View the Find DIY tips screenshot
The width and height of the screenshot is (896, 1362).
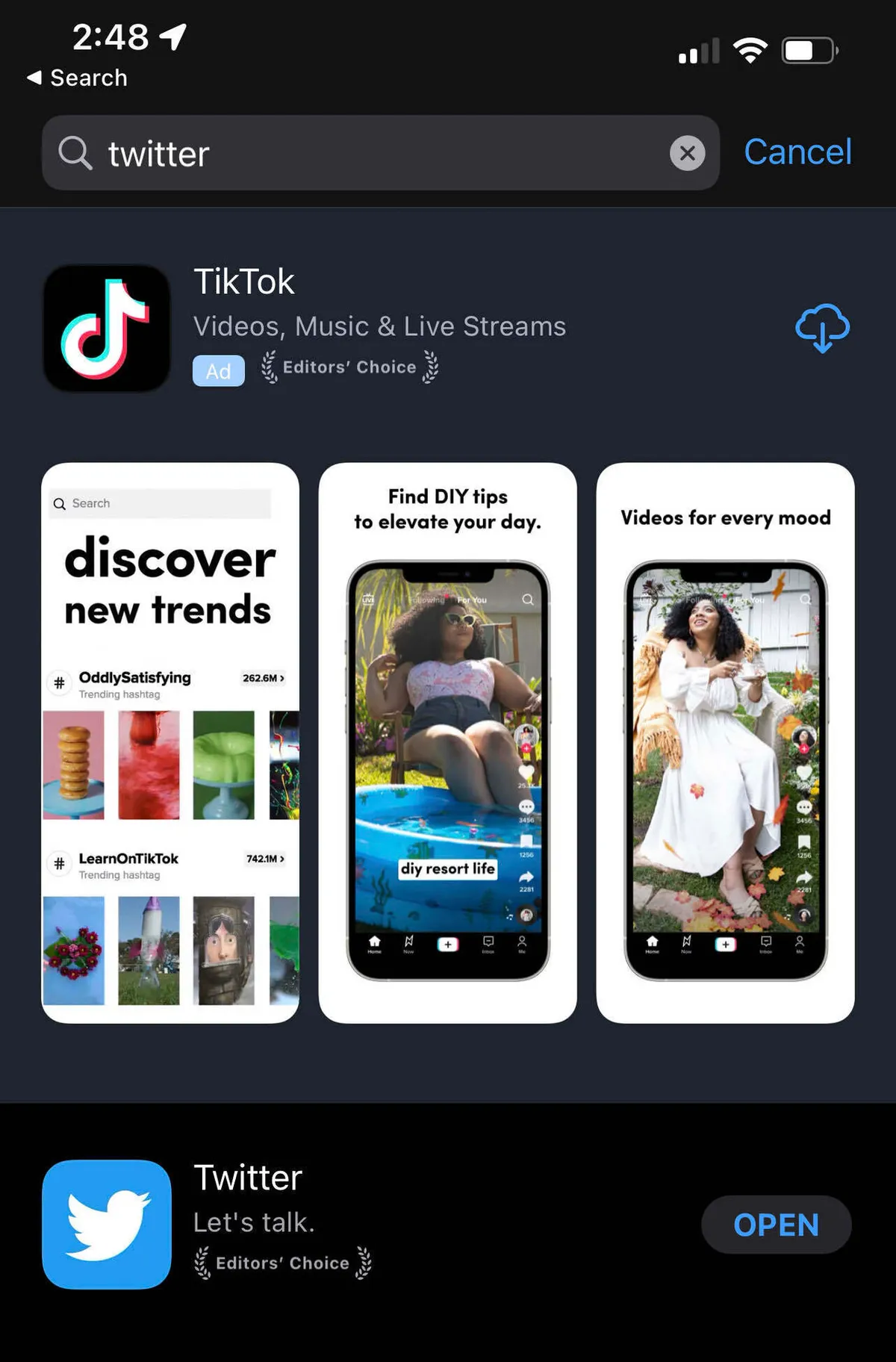[x=447, y=742]
